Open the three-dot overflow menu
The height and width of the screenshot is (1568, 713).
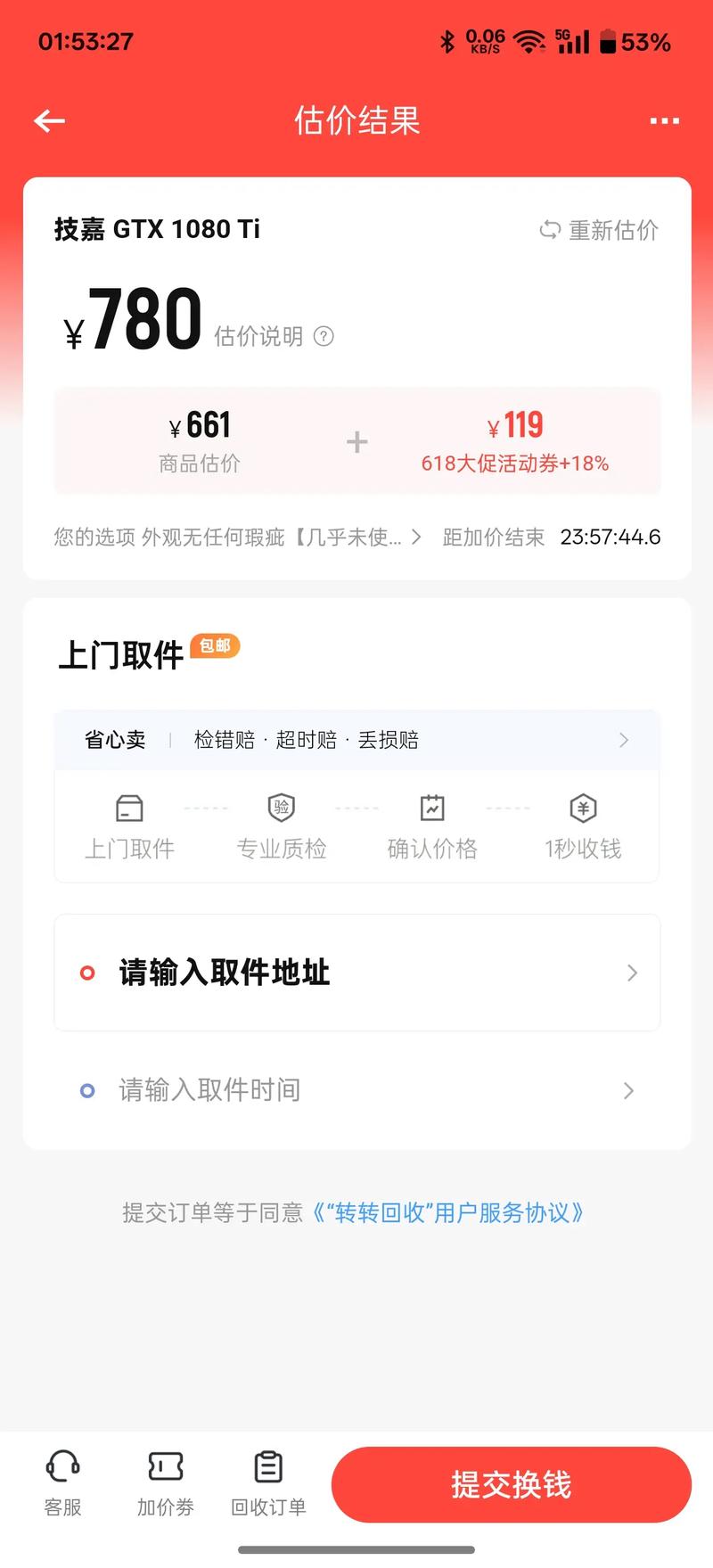tap(663, 120)
